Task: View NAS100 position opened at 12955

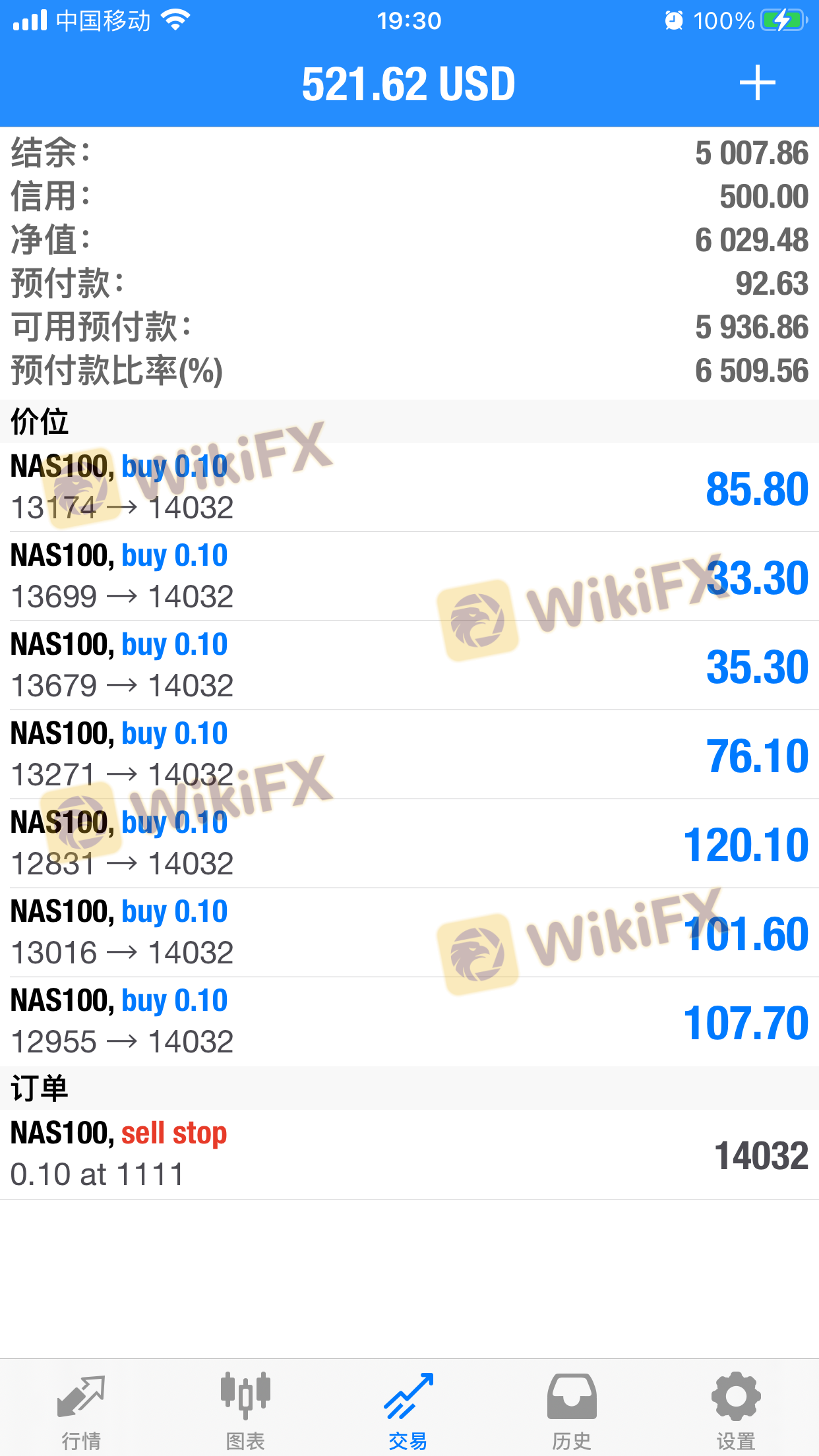Action: (x=409, y=1021)
